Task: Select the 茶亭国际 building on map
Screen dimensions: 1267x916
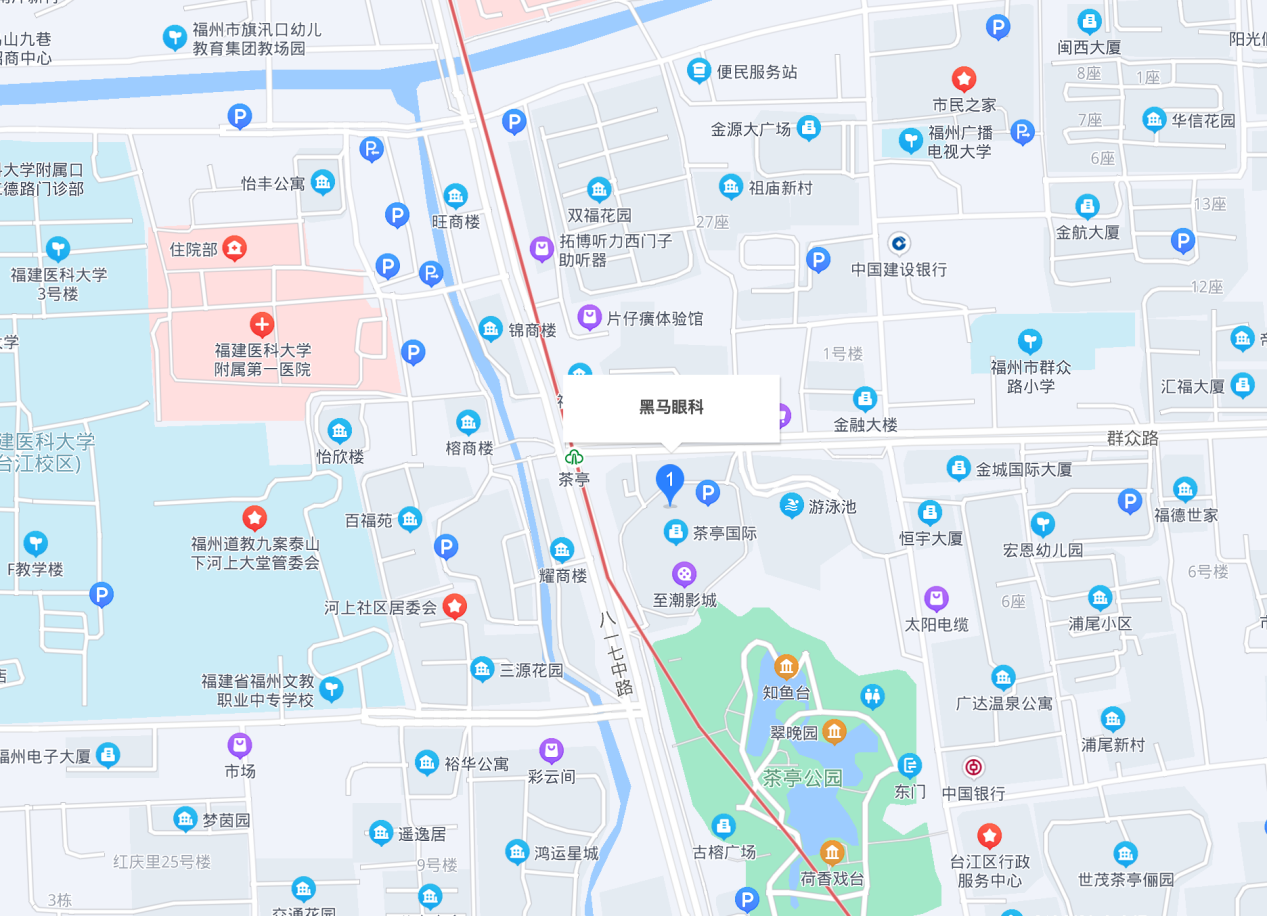Action: click(x=677, y=533)
